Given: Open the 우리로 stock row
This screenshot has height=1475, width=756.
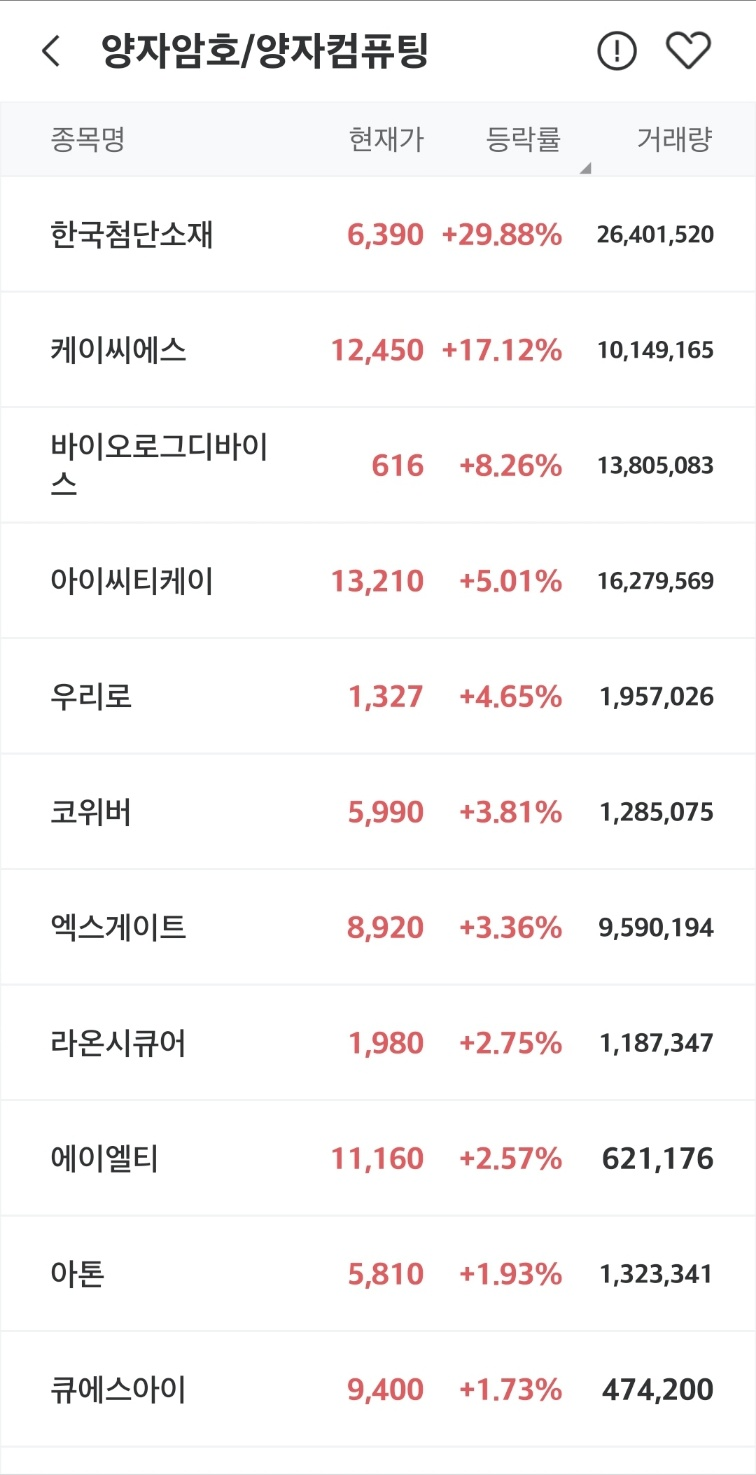Looking at the screenshot, I should pos(378,697).
